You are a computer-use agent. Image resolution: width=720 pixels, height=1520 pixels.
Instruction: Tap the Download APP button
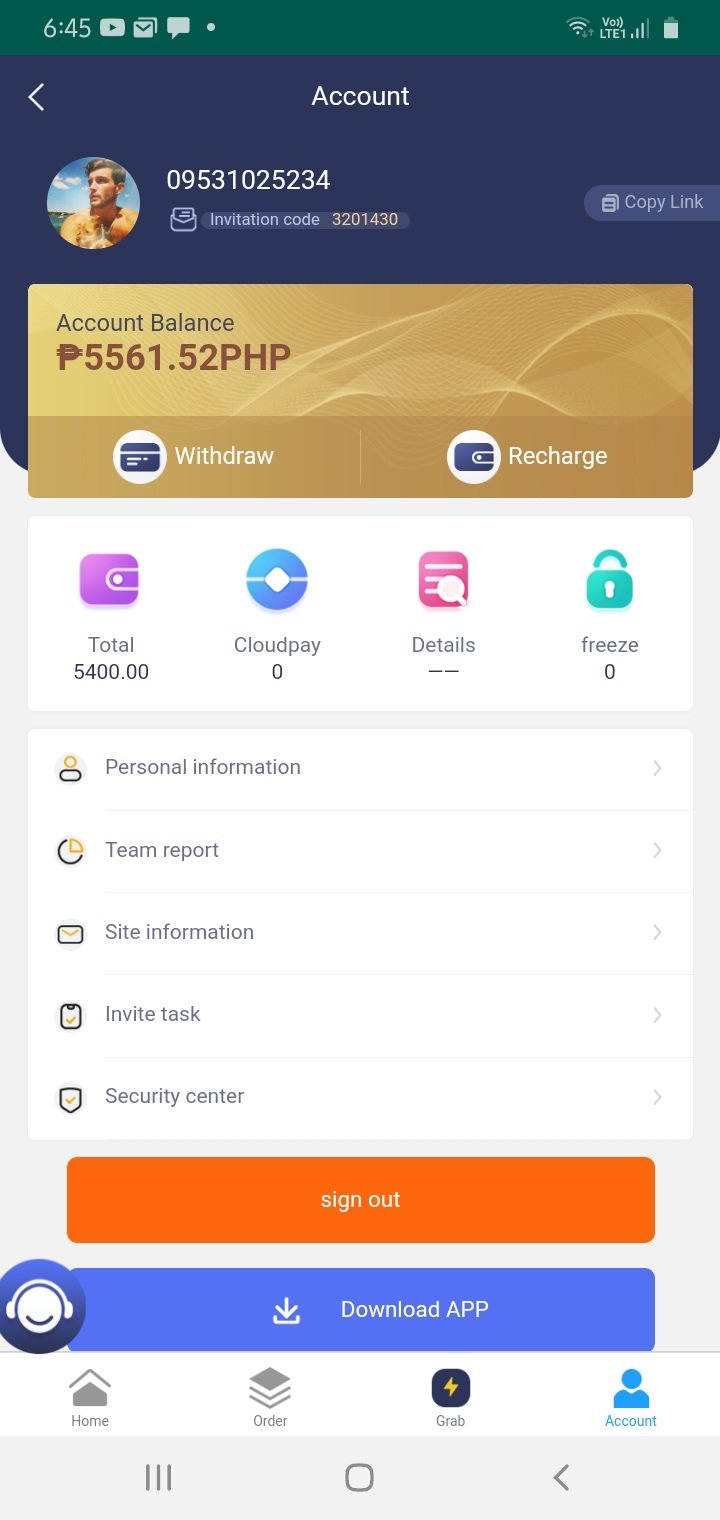coord(380,1310)
